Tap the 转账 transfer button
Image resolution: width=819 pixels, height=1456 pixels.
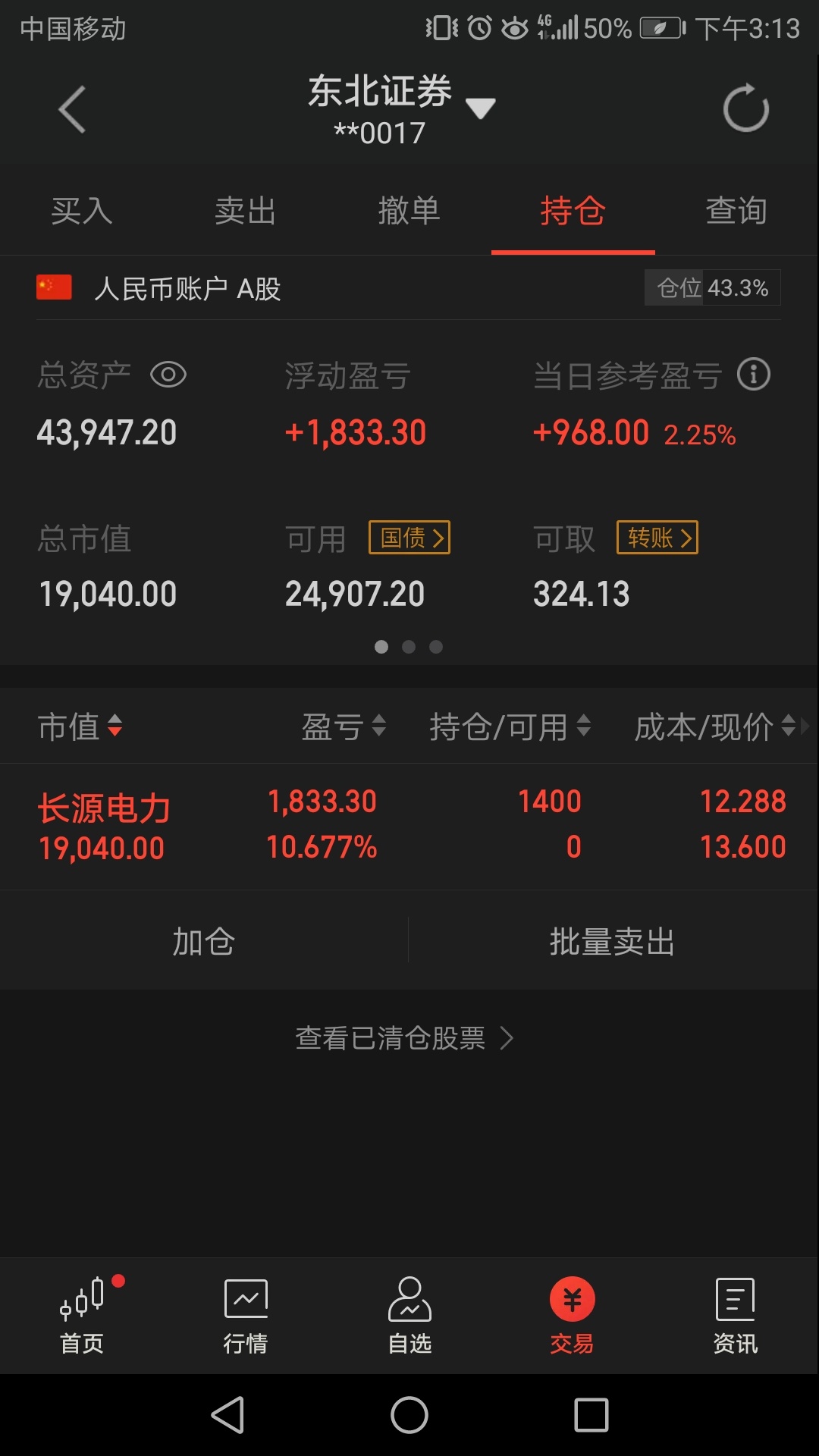click(x=657, y=538)
